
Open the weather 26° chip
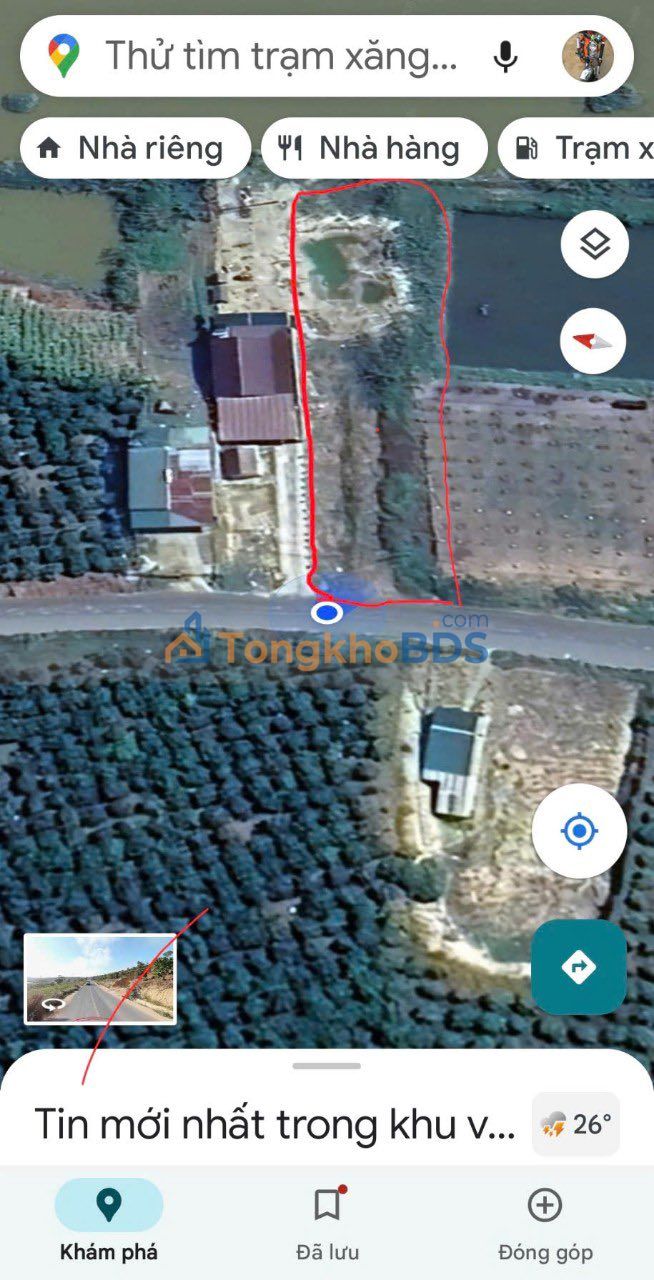coord(576,1124)
